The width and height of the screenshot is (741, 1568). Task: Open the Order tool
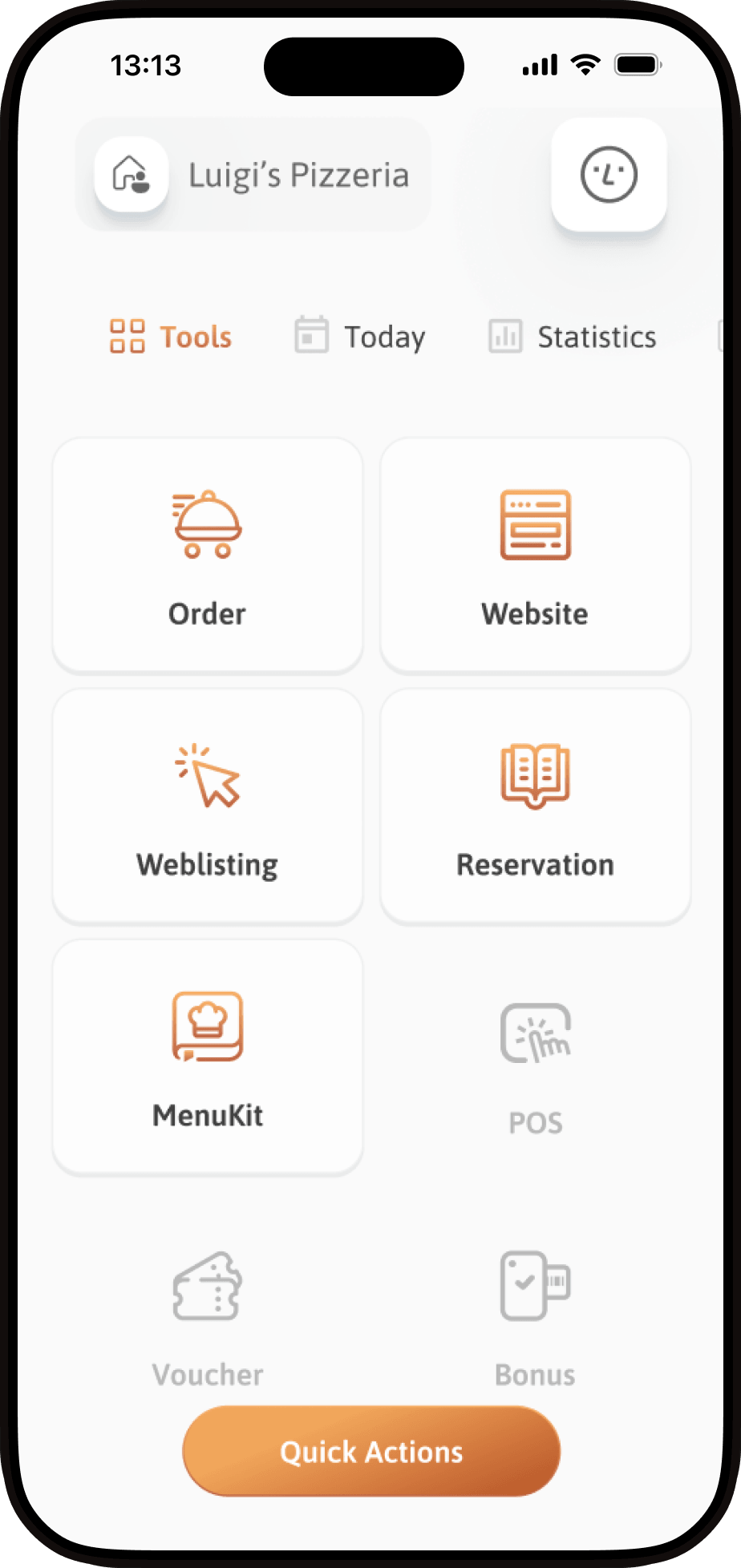208,556
